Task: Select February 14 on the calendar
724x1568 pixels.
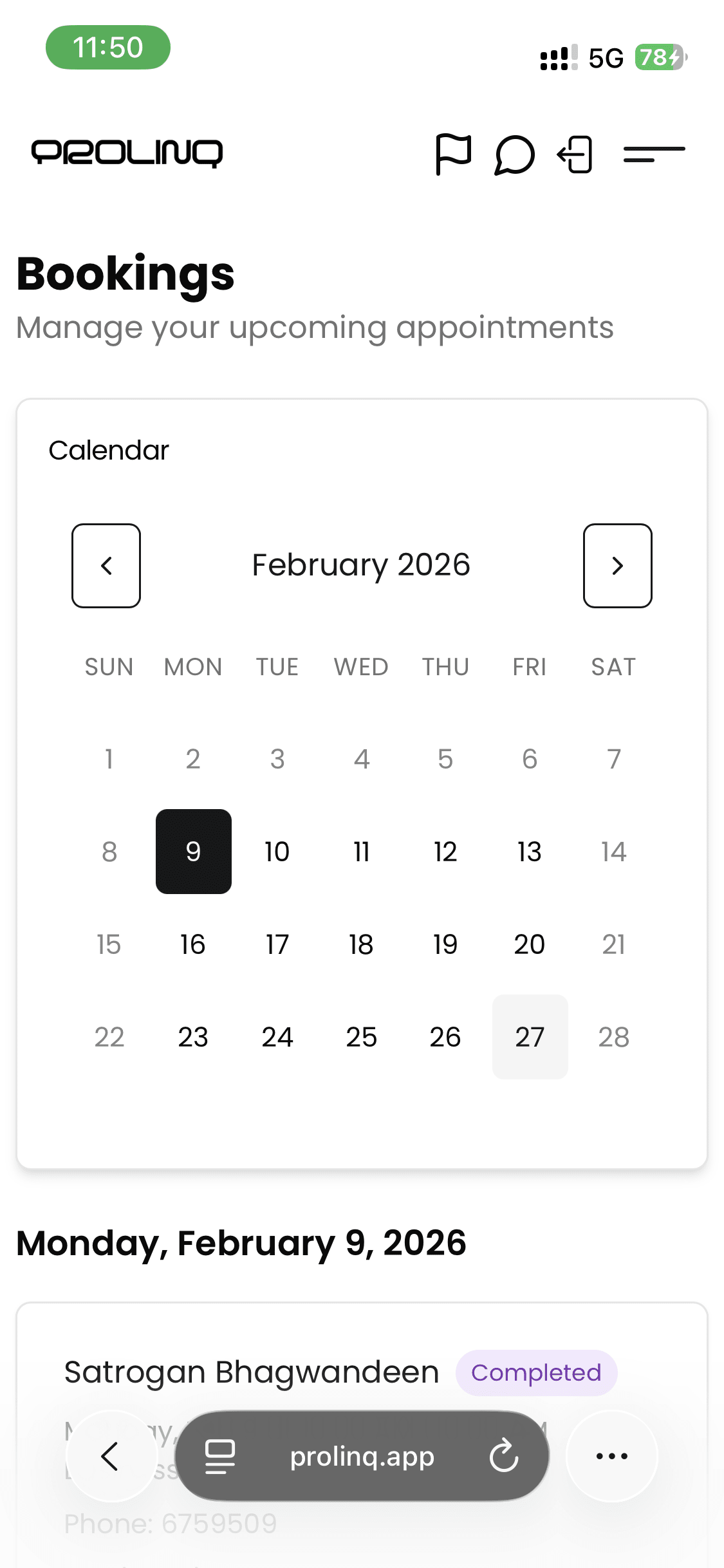Action: coord(613,851)
